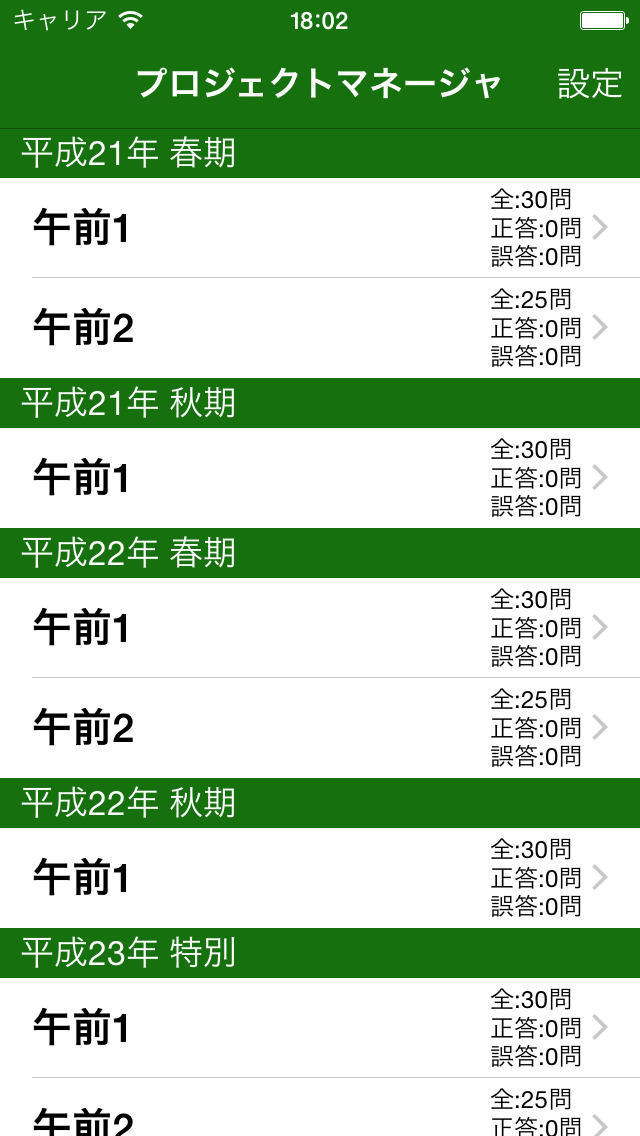Open 午前2 under 平成21年 春期
This screenshot has width=640, height=1136.
click(x=320, y=328)
